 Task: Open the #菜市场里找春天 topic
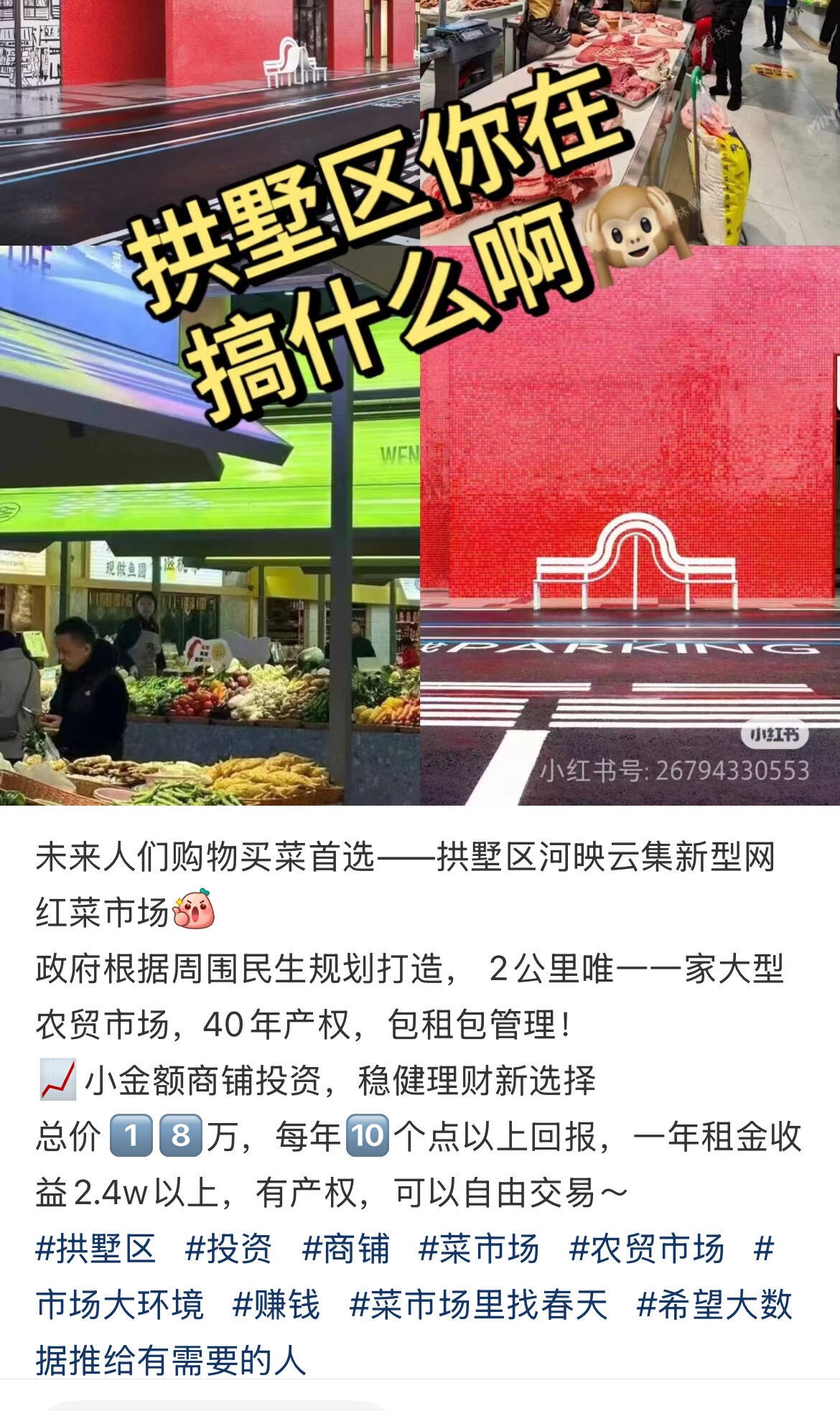pyautogui.click(x=478, y=1305)
